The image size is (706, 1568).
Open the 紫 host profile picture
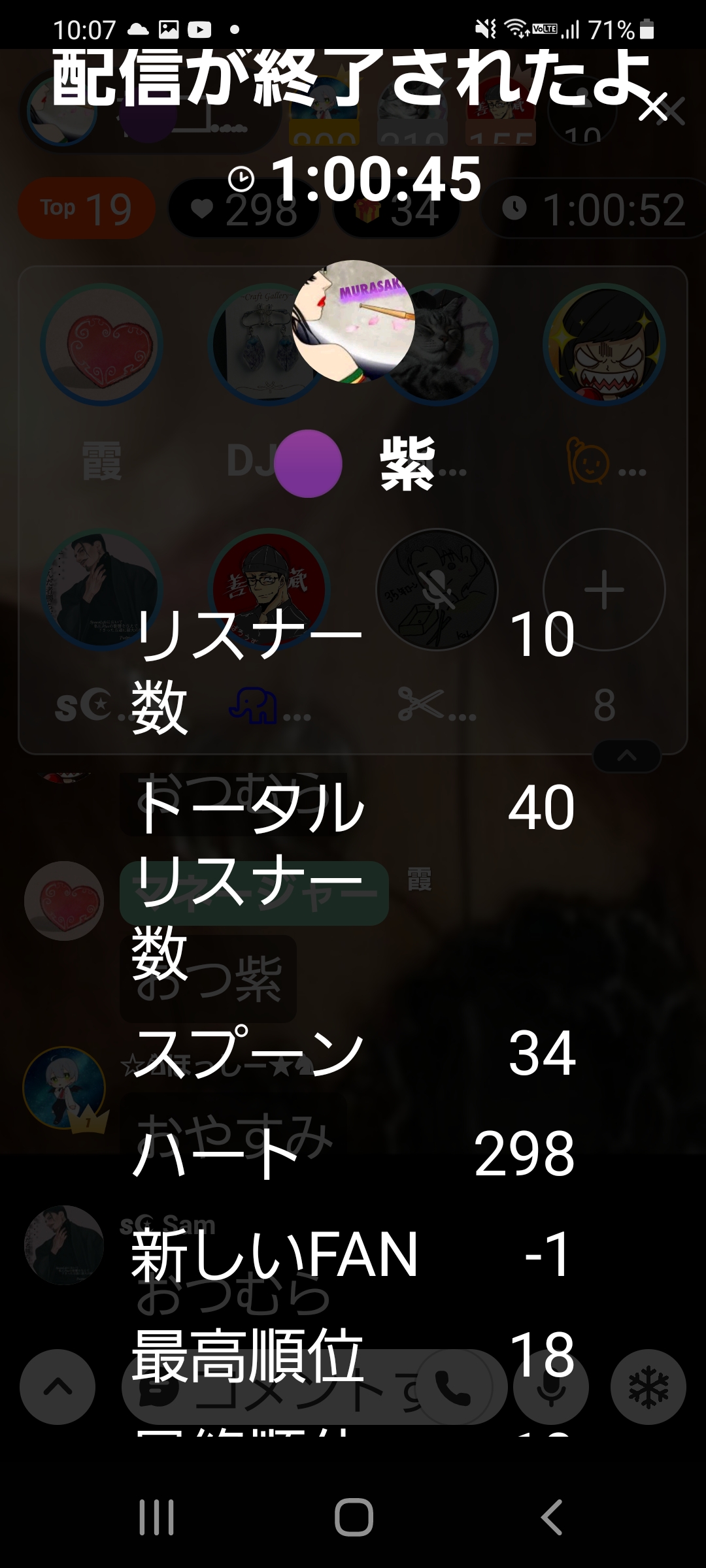tap(353, 322)
